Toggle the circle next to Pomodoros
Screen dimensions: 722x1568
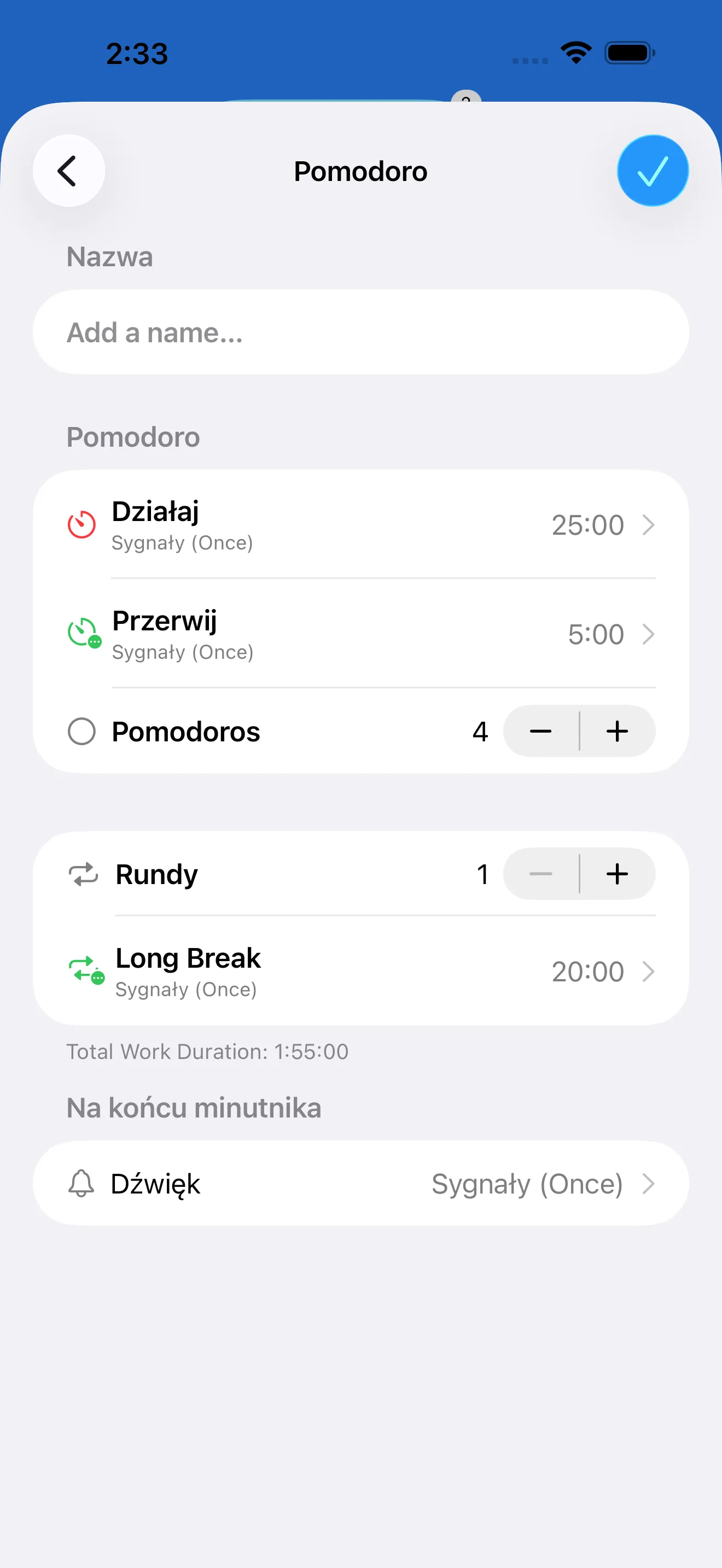81,732
